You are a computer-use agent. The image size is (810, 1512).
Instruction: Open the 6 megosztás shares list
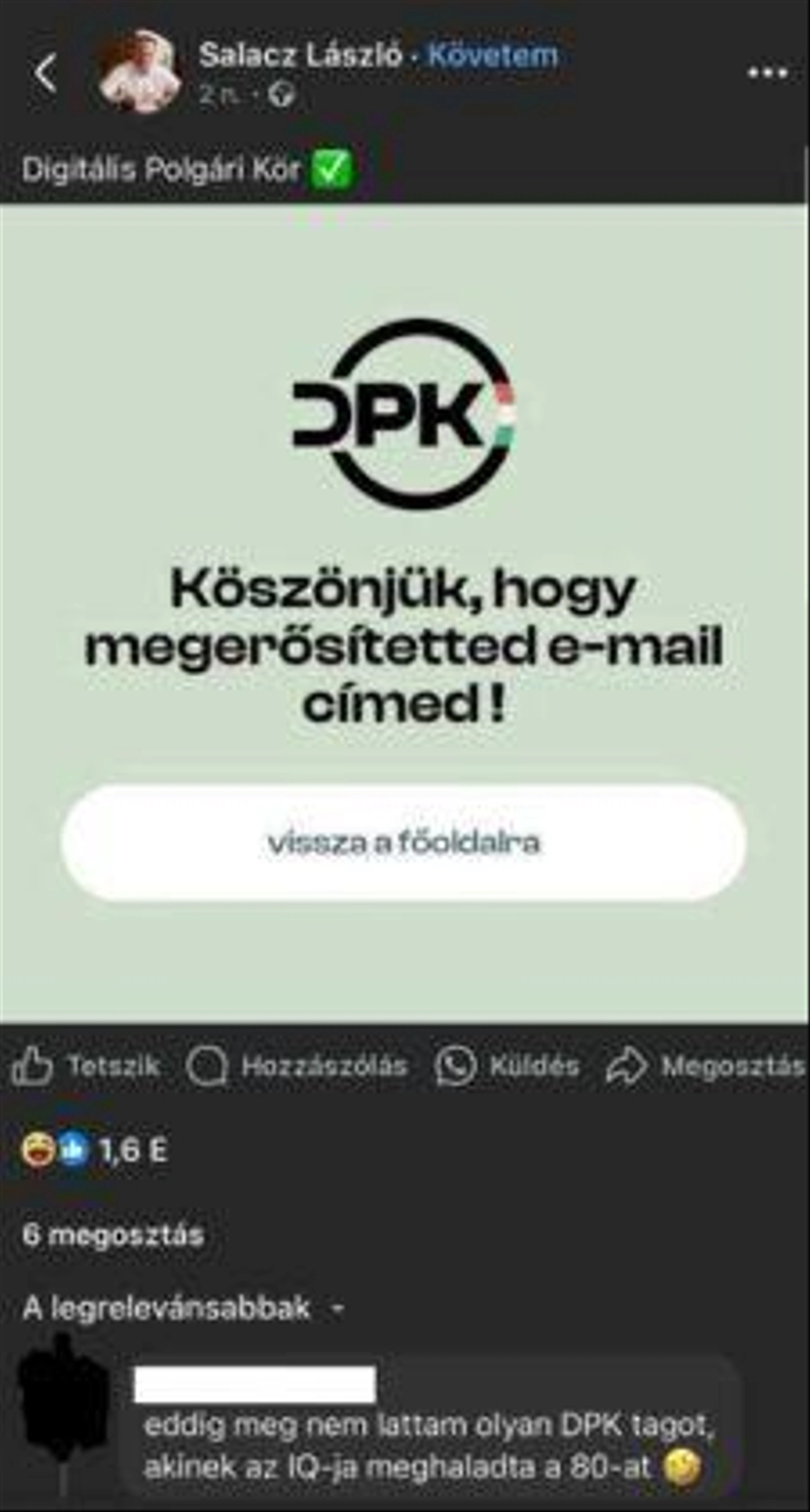pos(113,1235)
